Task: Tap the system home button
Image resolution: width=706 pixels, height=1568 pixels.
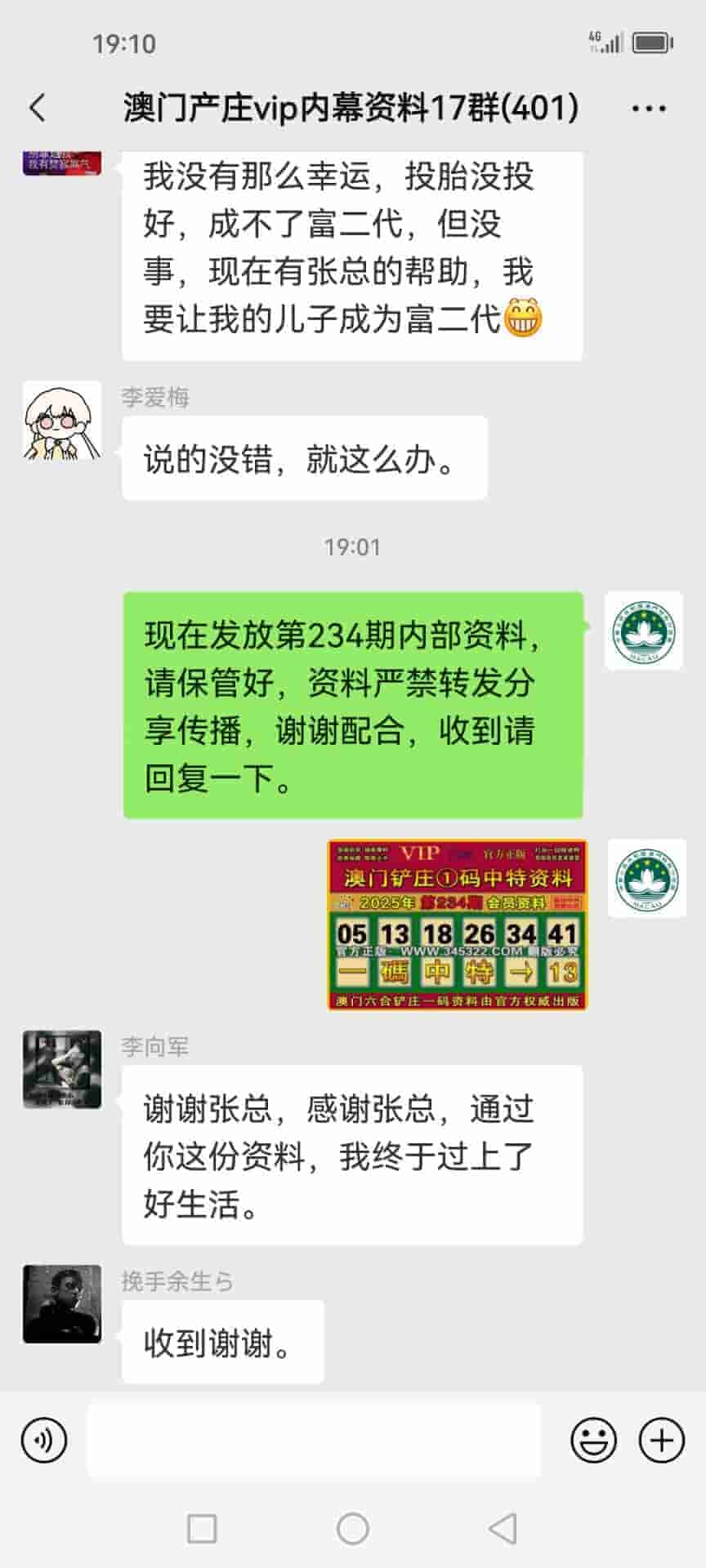Action: pos(353,1528)
